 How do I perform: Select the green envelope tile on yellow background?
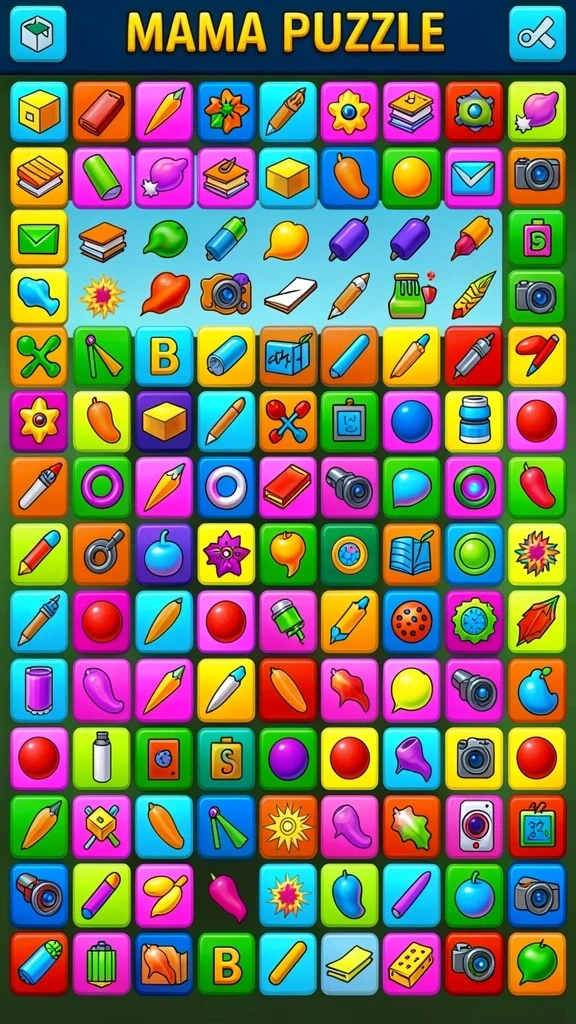pyautogui.click(x=39, y=238)
